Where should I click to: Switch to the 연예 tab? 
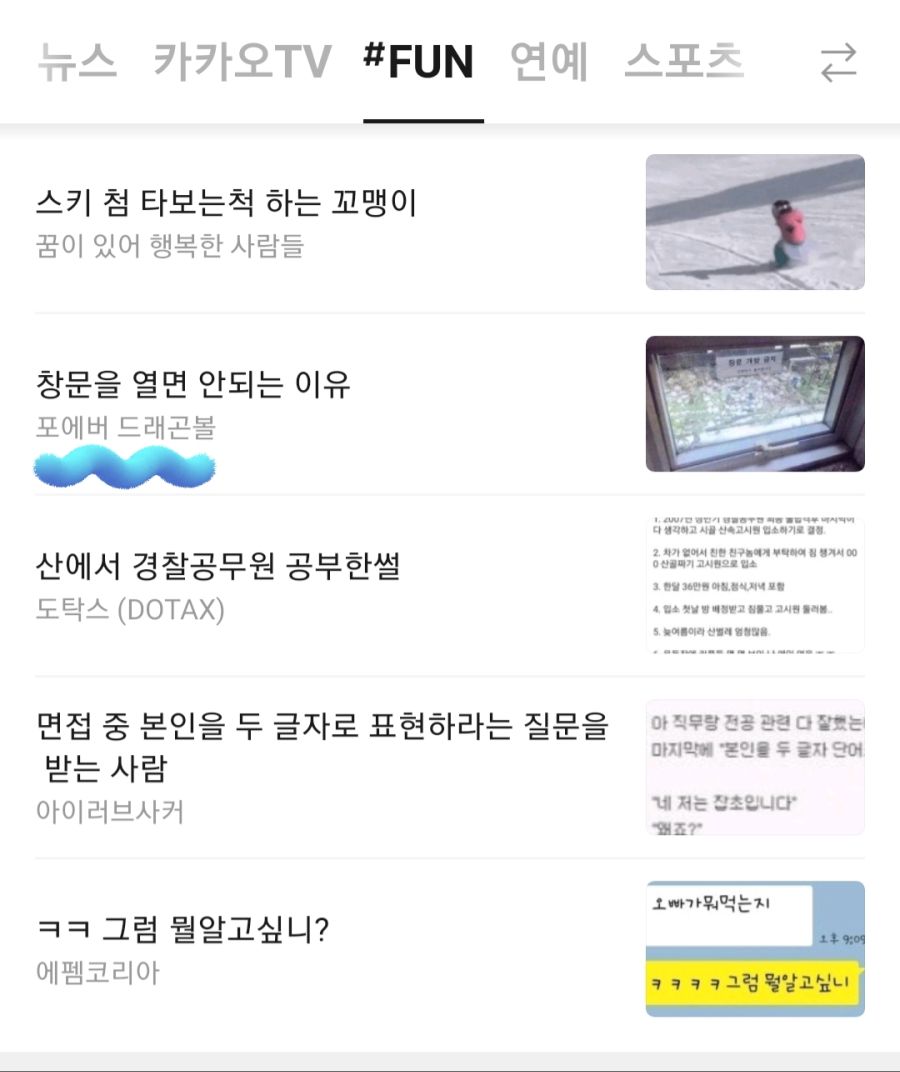click(549, 62)
